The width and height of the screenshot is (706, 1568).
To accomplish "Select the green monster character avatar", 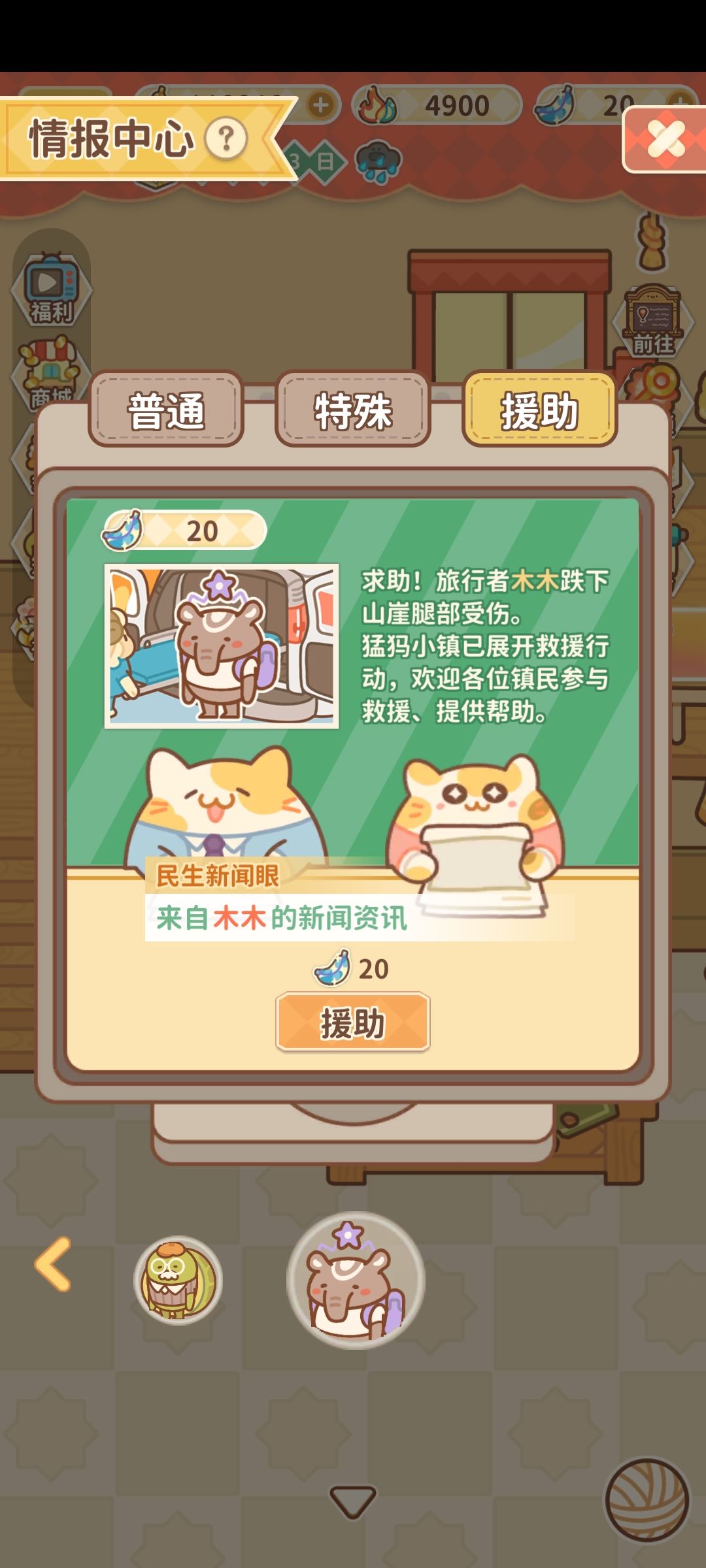I will pyautogui.click(x=178, y=1279).
